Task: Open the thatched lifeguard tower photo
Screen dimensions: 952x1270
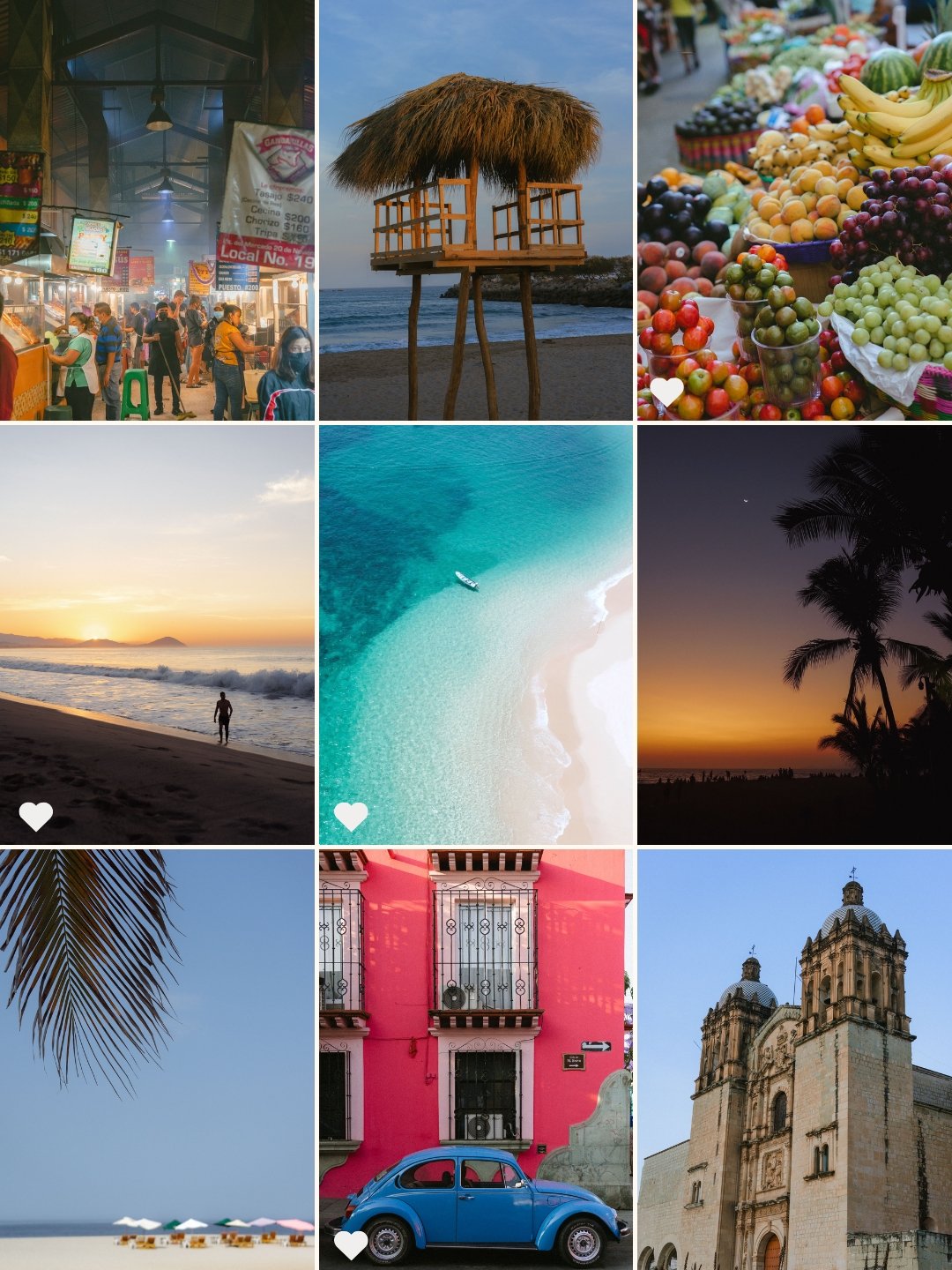Action: pos(476,210)
